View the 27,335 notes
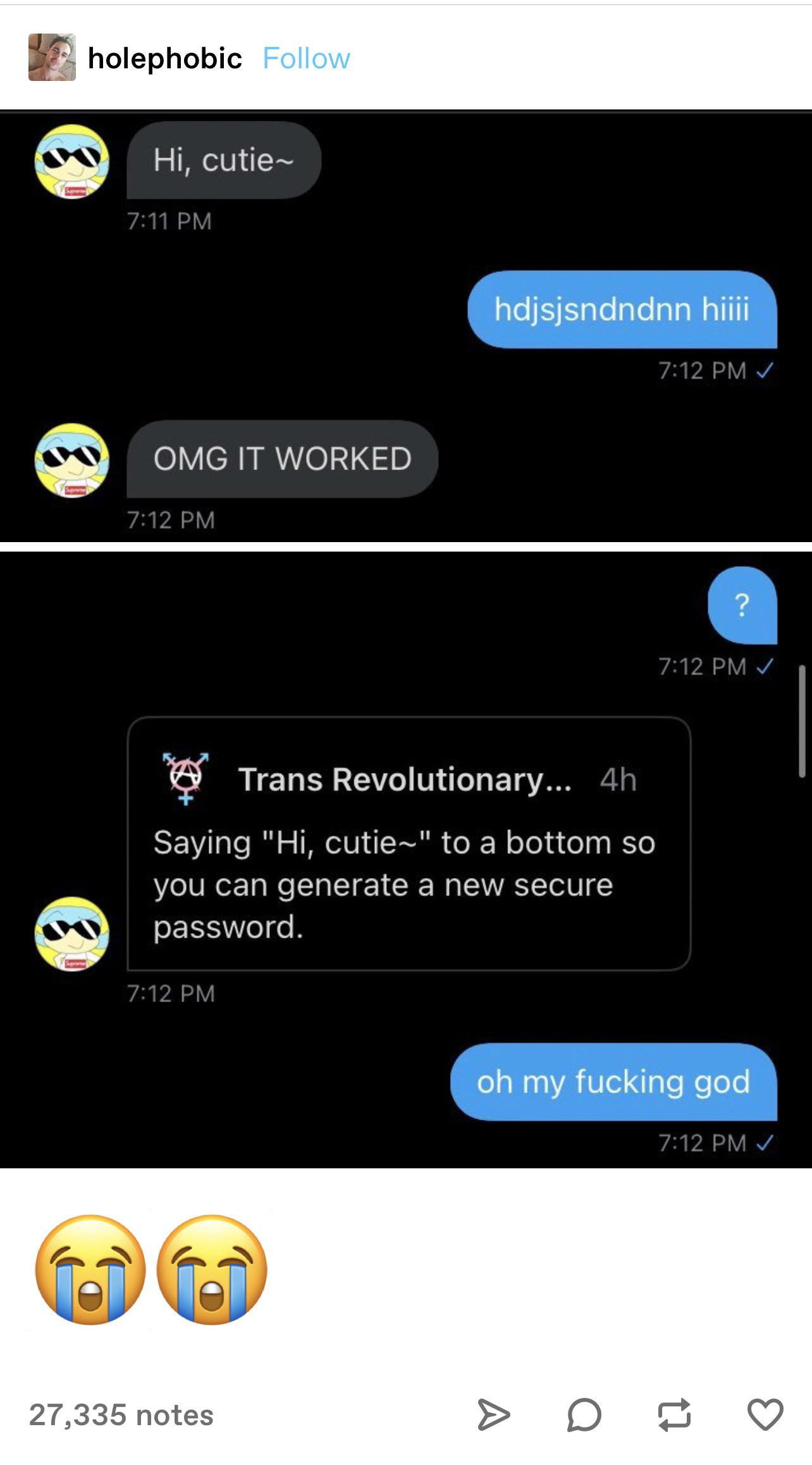The image size is (812, 1465). tap(121, 1414)
